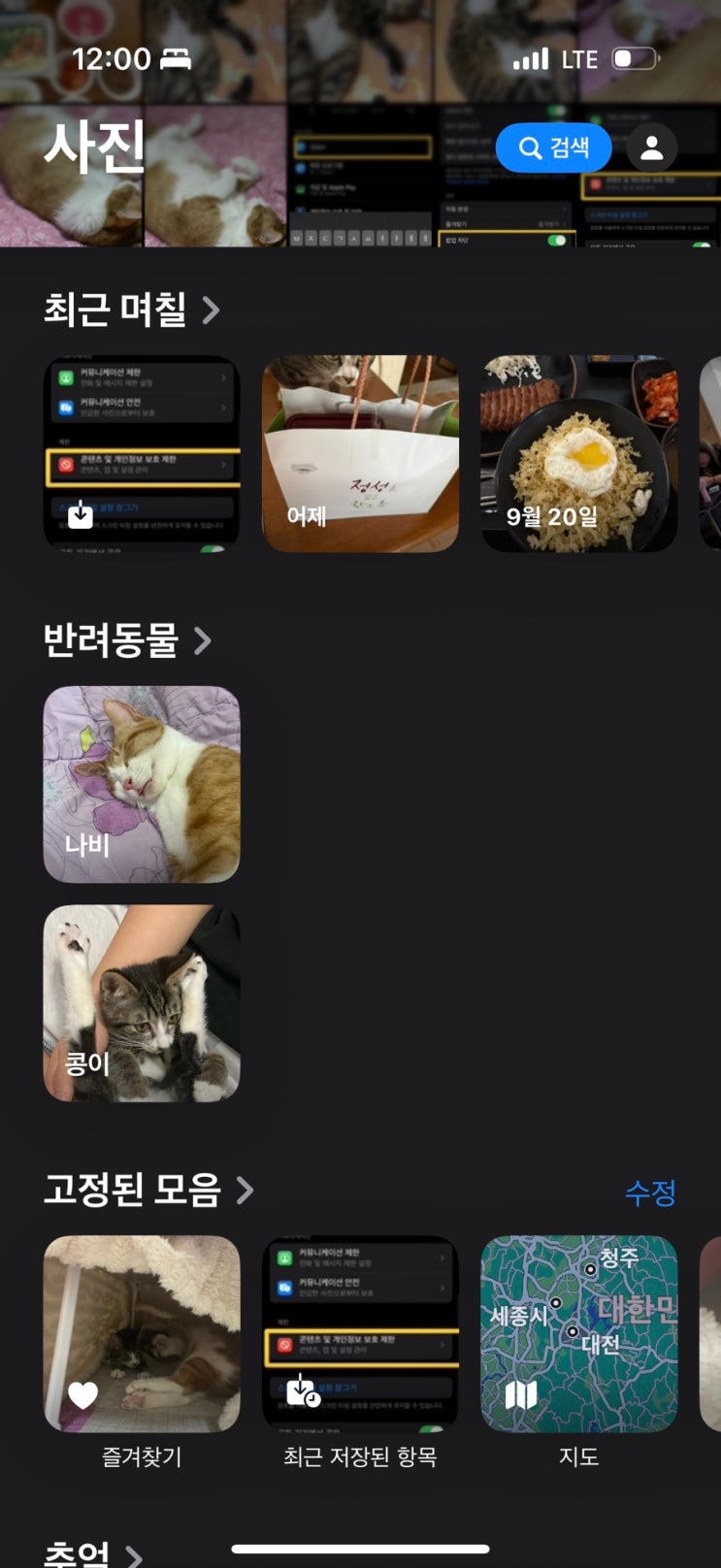Viewport: 721px width, 1568px height.
Task: Open the 9월 20일 photo thumbnail
Action: pyautogui.click(x=578, y=452)
